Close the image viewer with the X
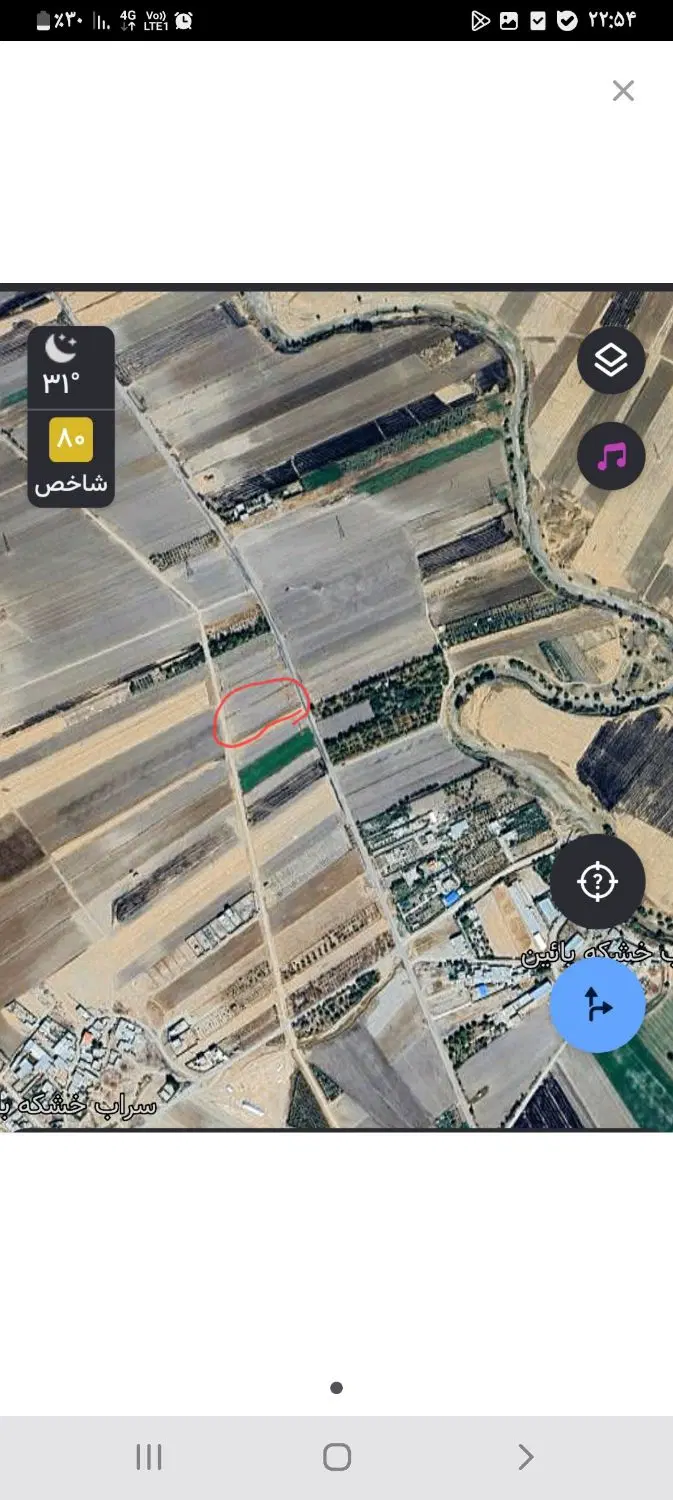Image resolution: width=673 pixels, height=1500 pixels. pos(623,91)
